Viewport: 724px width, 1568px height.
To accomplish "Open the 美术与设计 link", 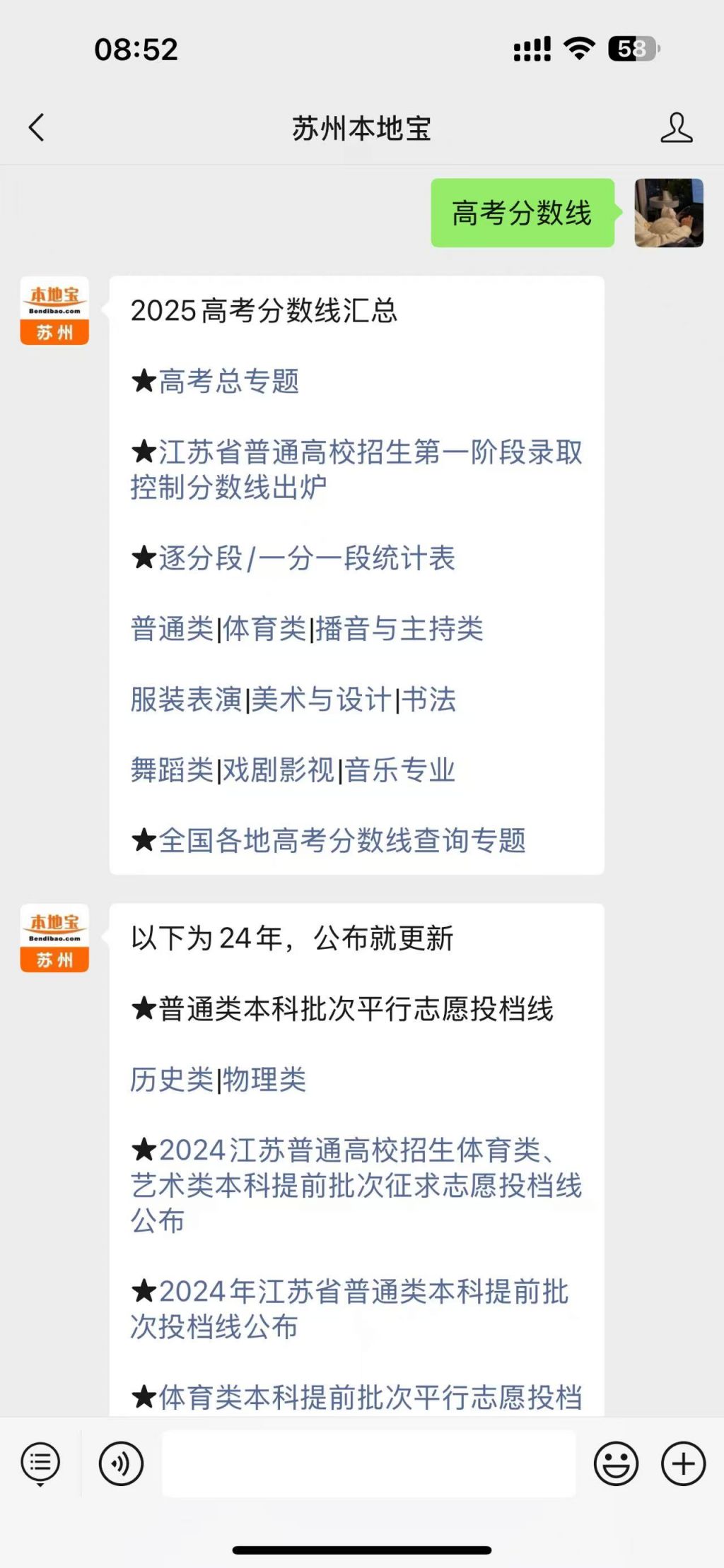I will coord(321,700).
